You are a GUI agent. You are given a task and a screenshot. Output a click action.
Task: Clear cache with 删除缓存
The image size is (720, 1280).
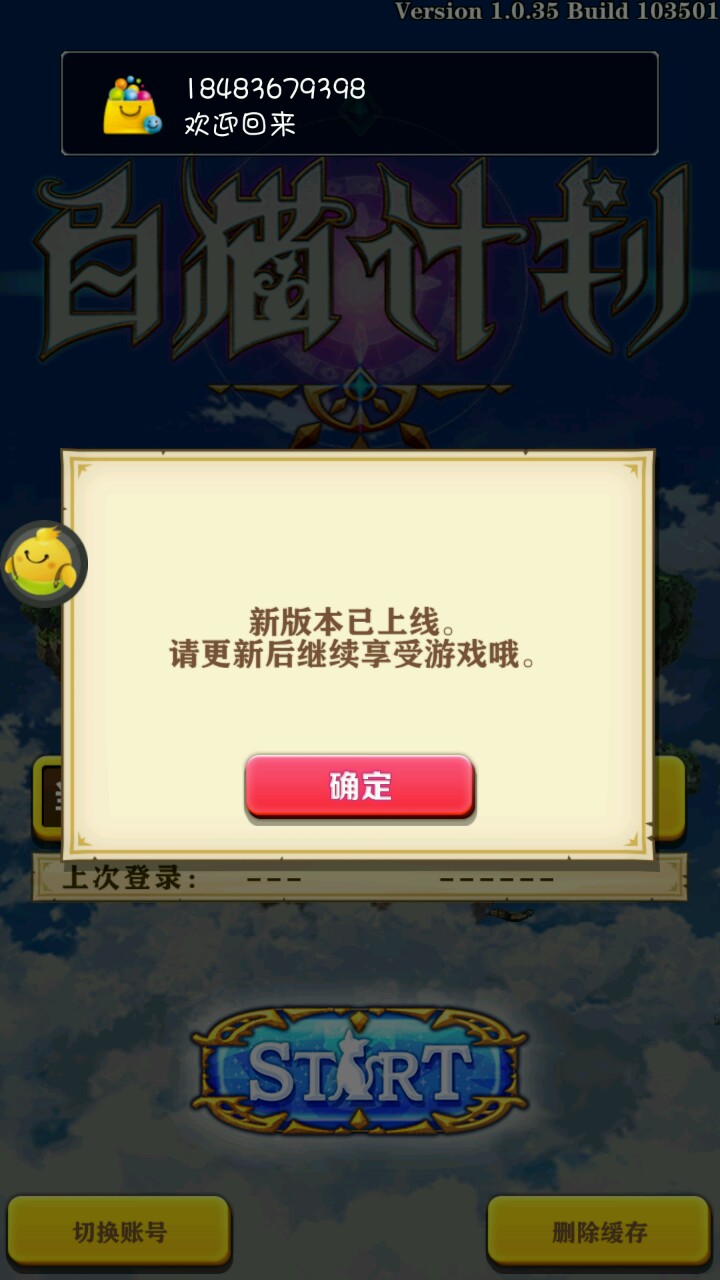599,1231
